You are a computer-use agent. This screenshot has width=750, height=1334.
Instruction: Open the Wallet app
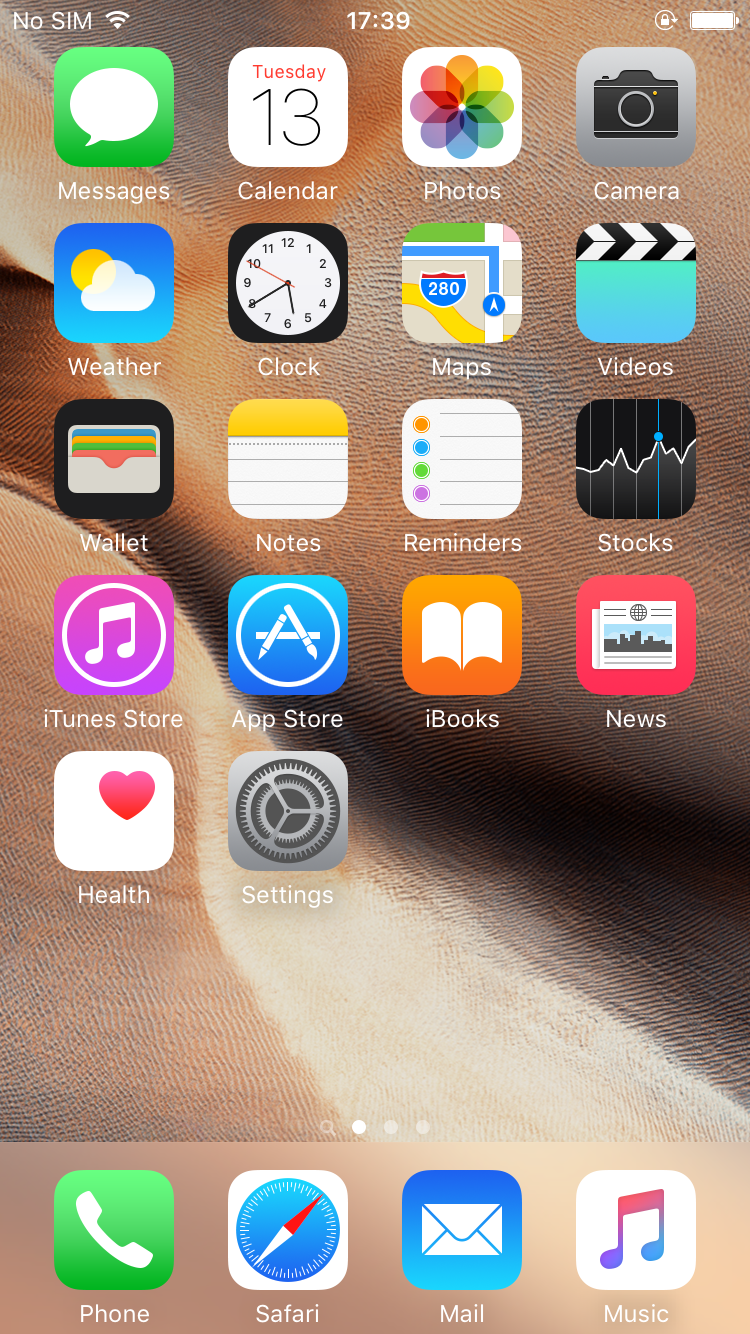click(114, 459)
